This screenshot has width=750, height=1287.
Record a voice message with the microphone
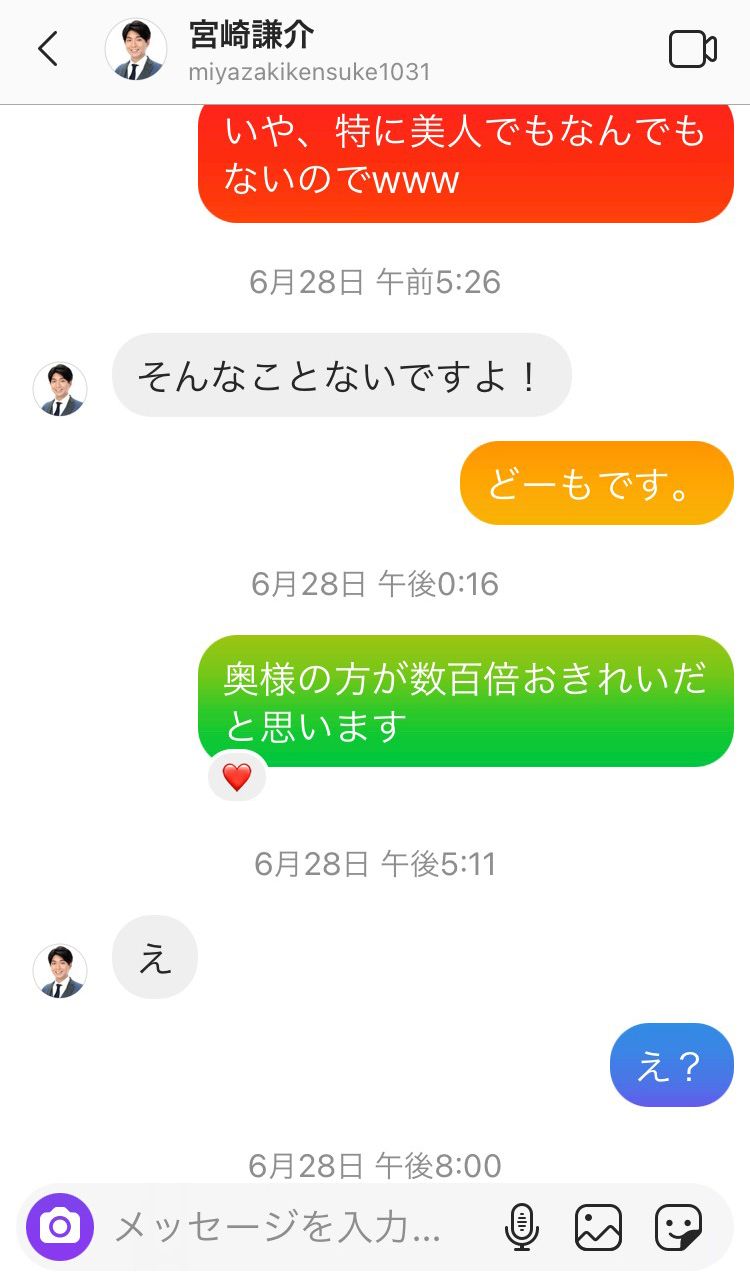521,1226
